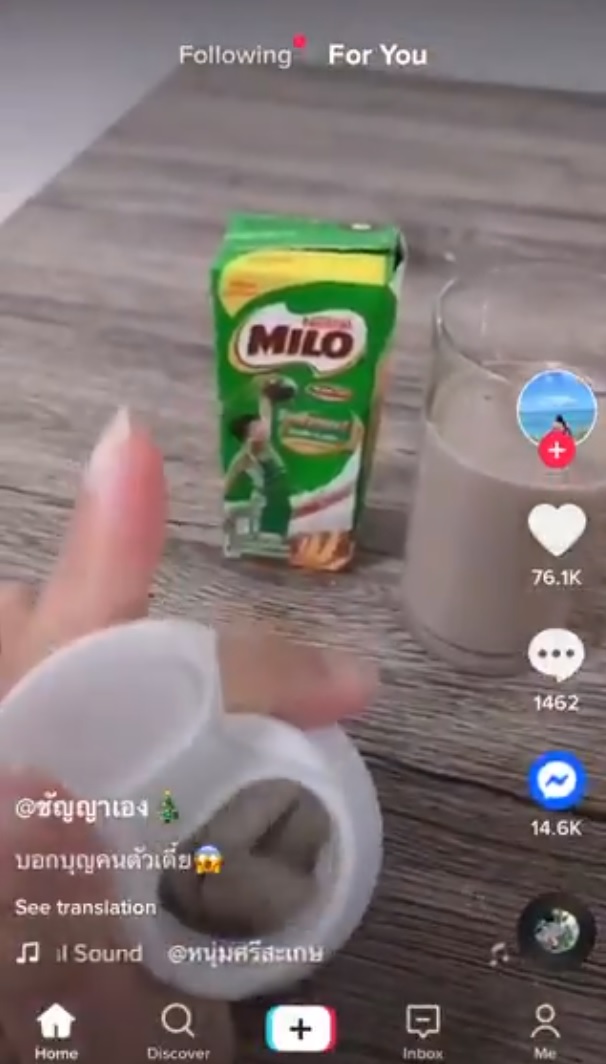Open the comments on this video
The width and height of the screenshot is (606, 1064).
[556, 655]
